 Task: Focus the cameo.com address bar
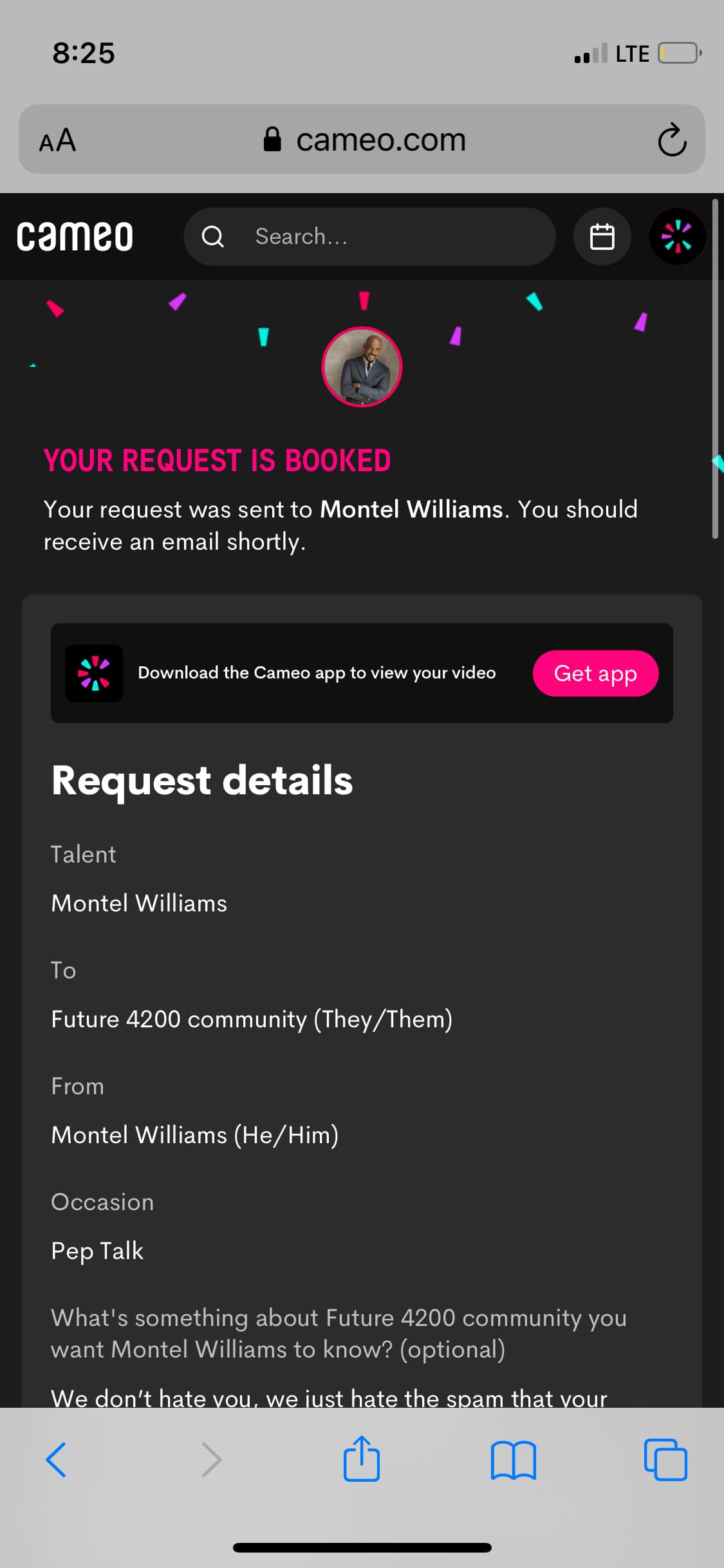click(364, 139)
